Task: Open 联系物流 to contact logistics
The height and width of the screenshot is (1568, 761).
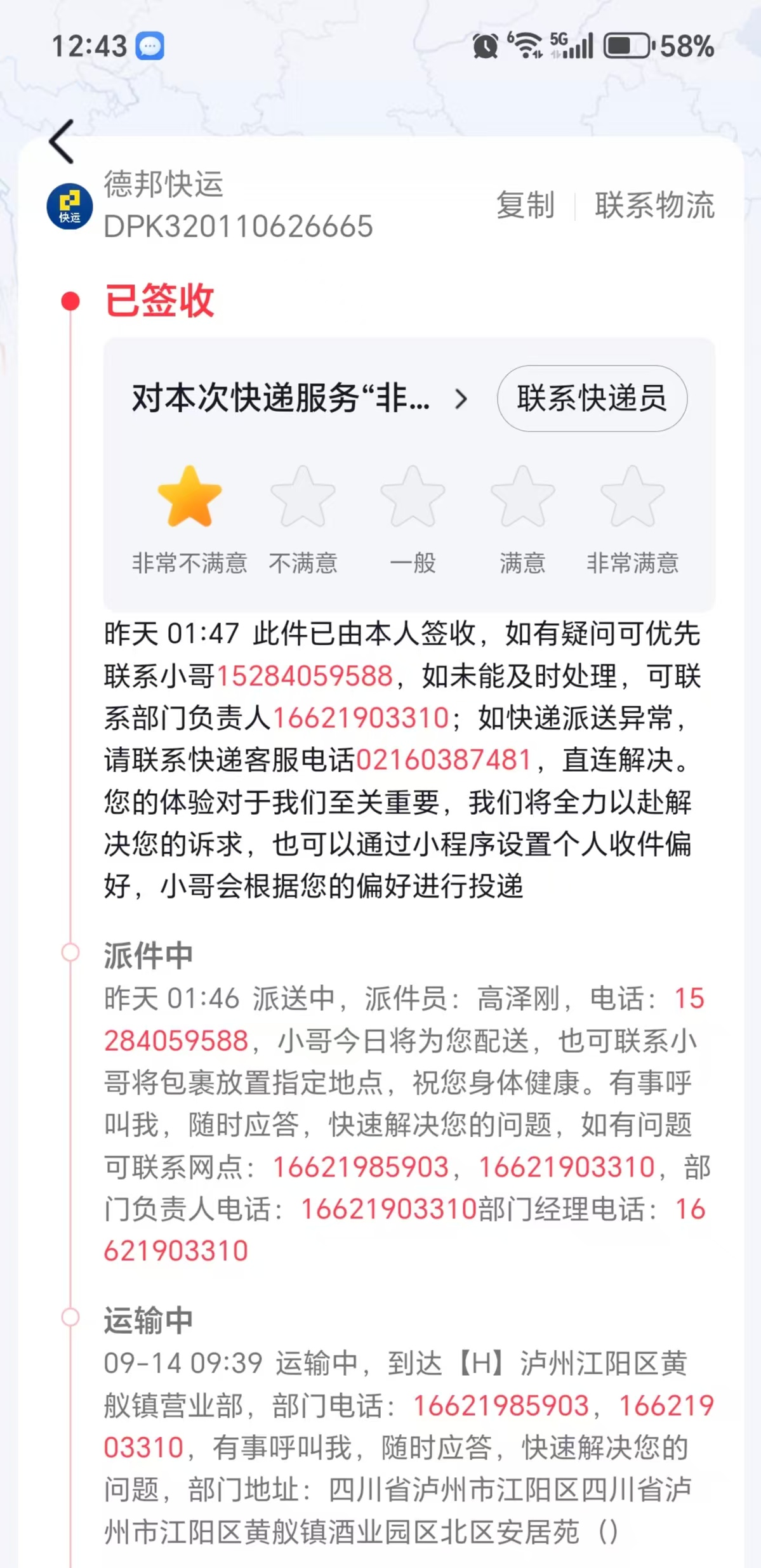Action: pyautogui.click(x=654, y=205)
